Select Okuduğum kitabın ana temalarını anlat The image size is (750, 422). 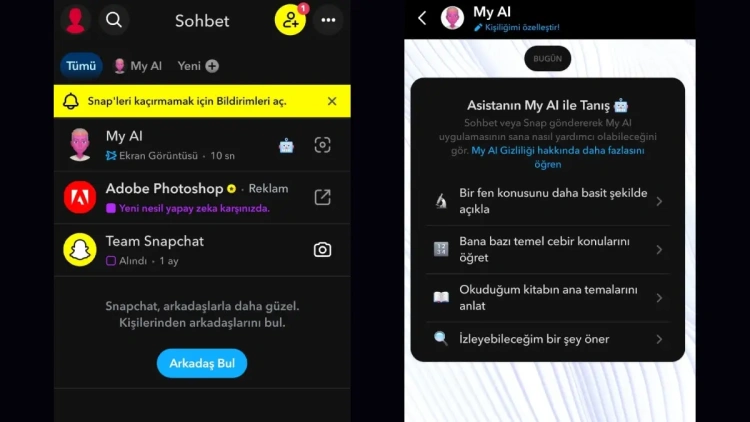547,297
